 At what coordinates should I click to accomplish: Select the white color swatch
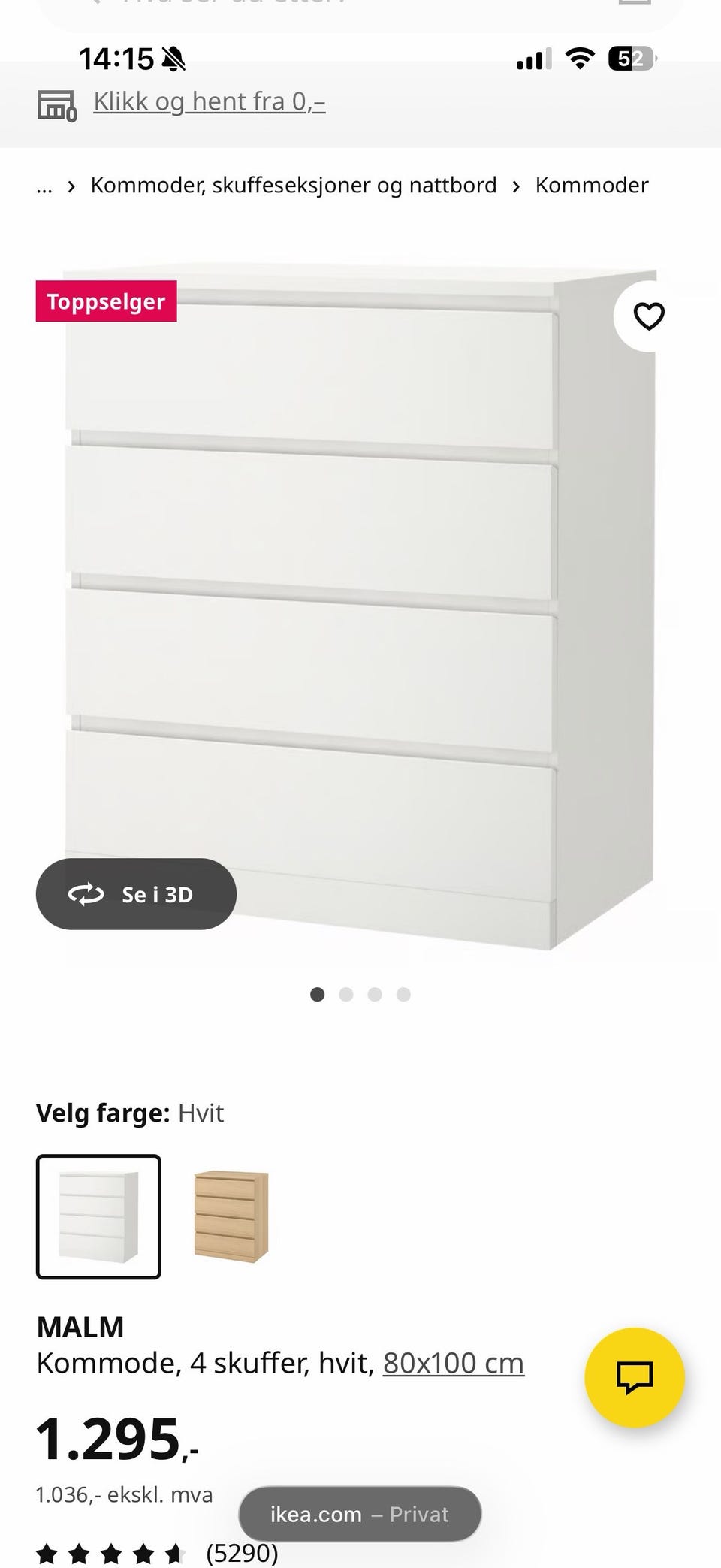pos(98,1216)
